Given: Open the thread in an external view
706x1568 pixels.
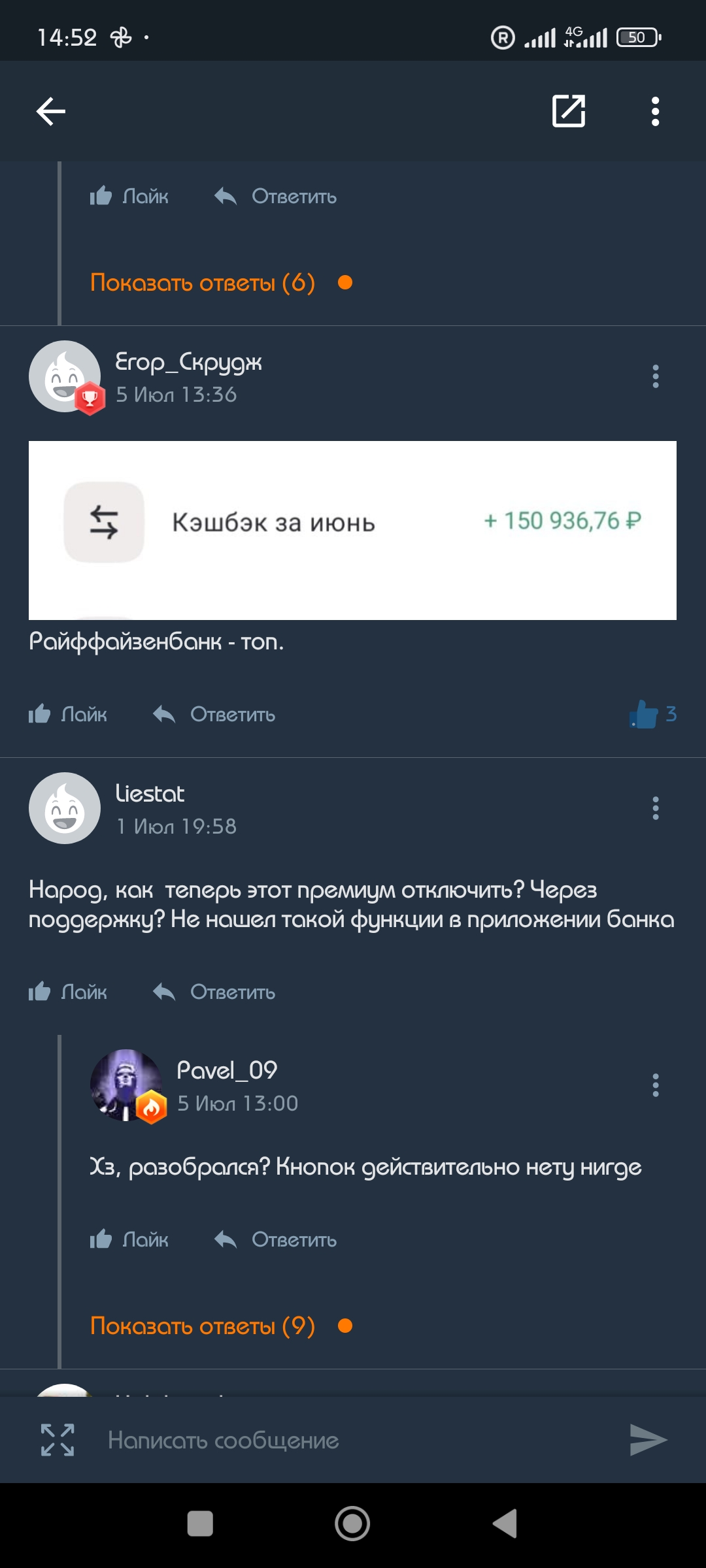Looking at the screenshot, I should 569,111.
